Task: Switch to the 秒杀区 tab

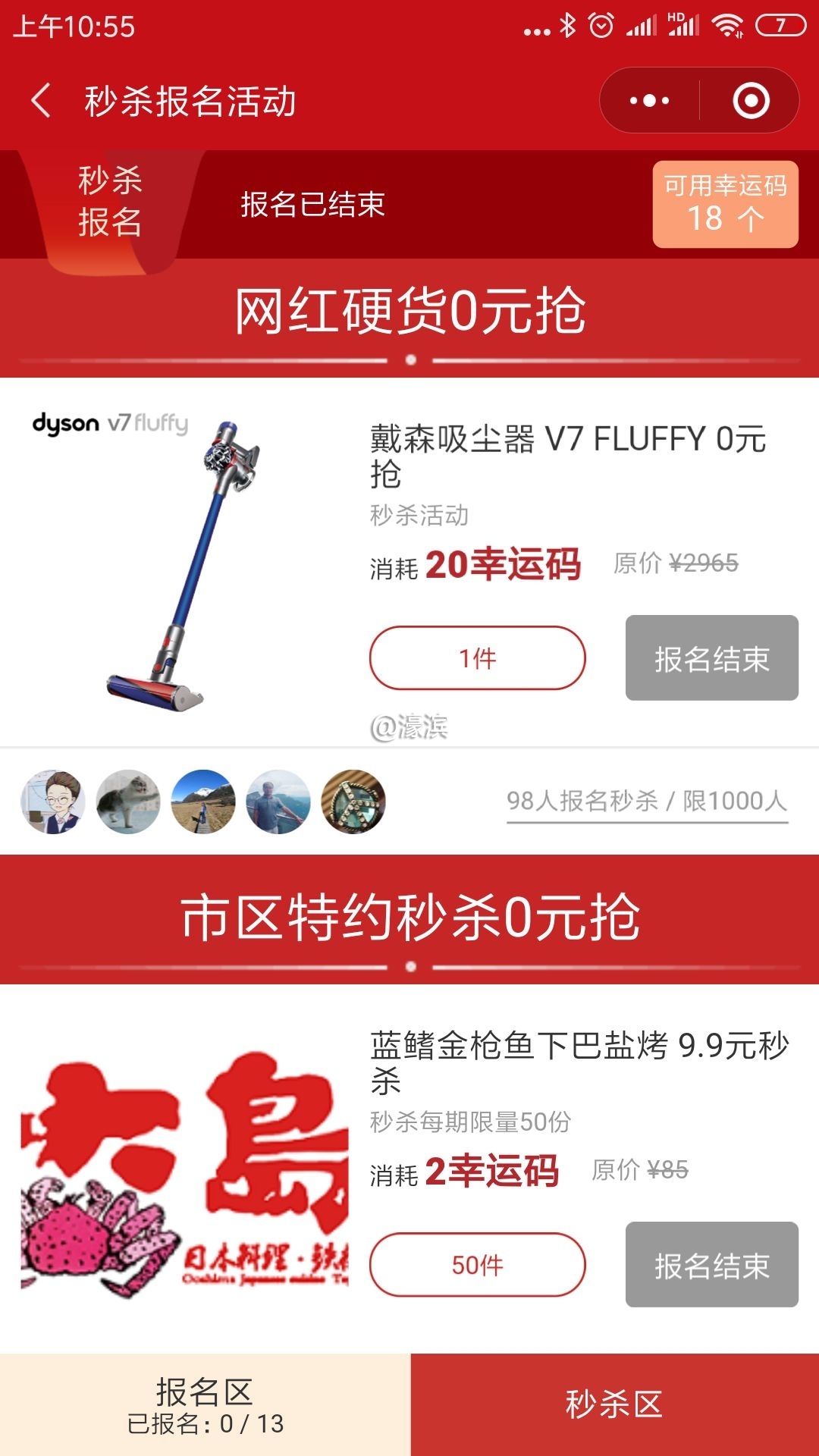Action: pos(614,1404)
